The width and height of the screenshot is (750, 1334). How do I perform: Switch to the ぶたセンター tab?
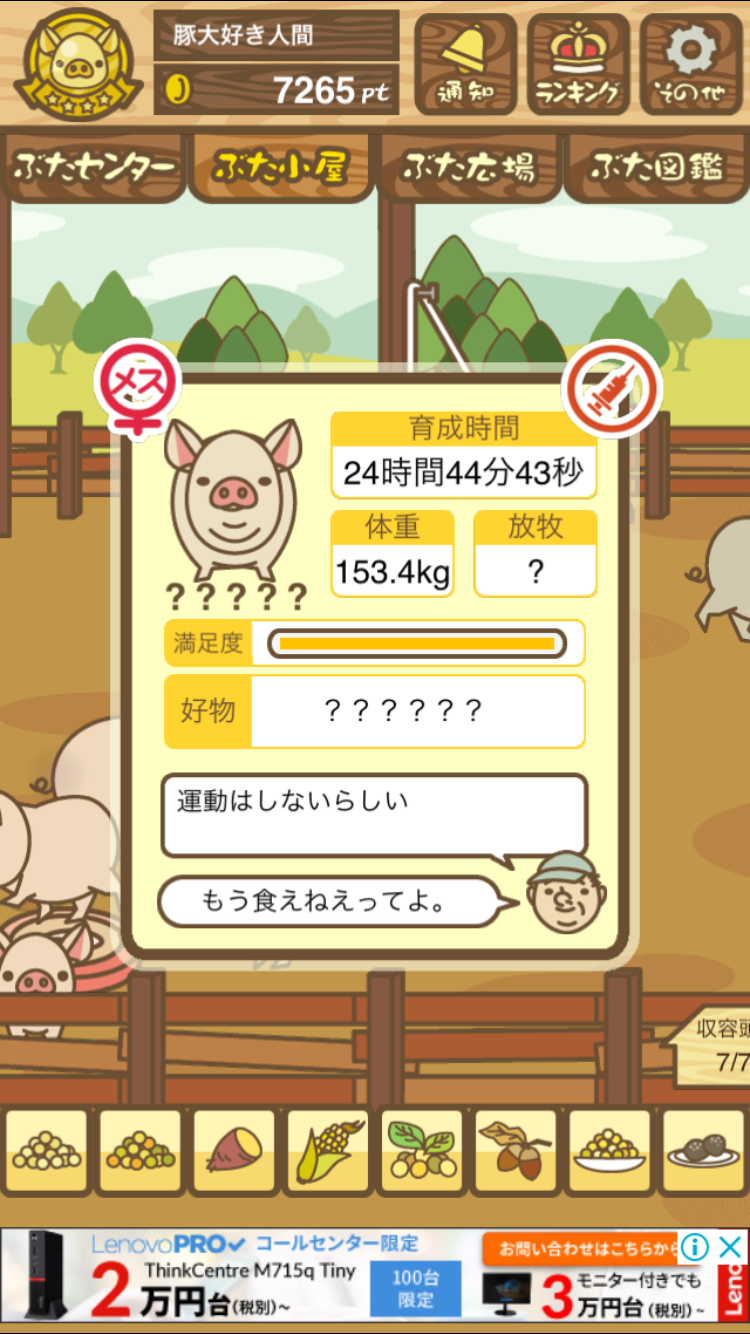96,167
